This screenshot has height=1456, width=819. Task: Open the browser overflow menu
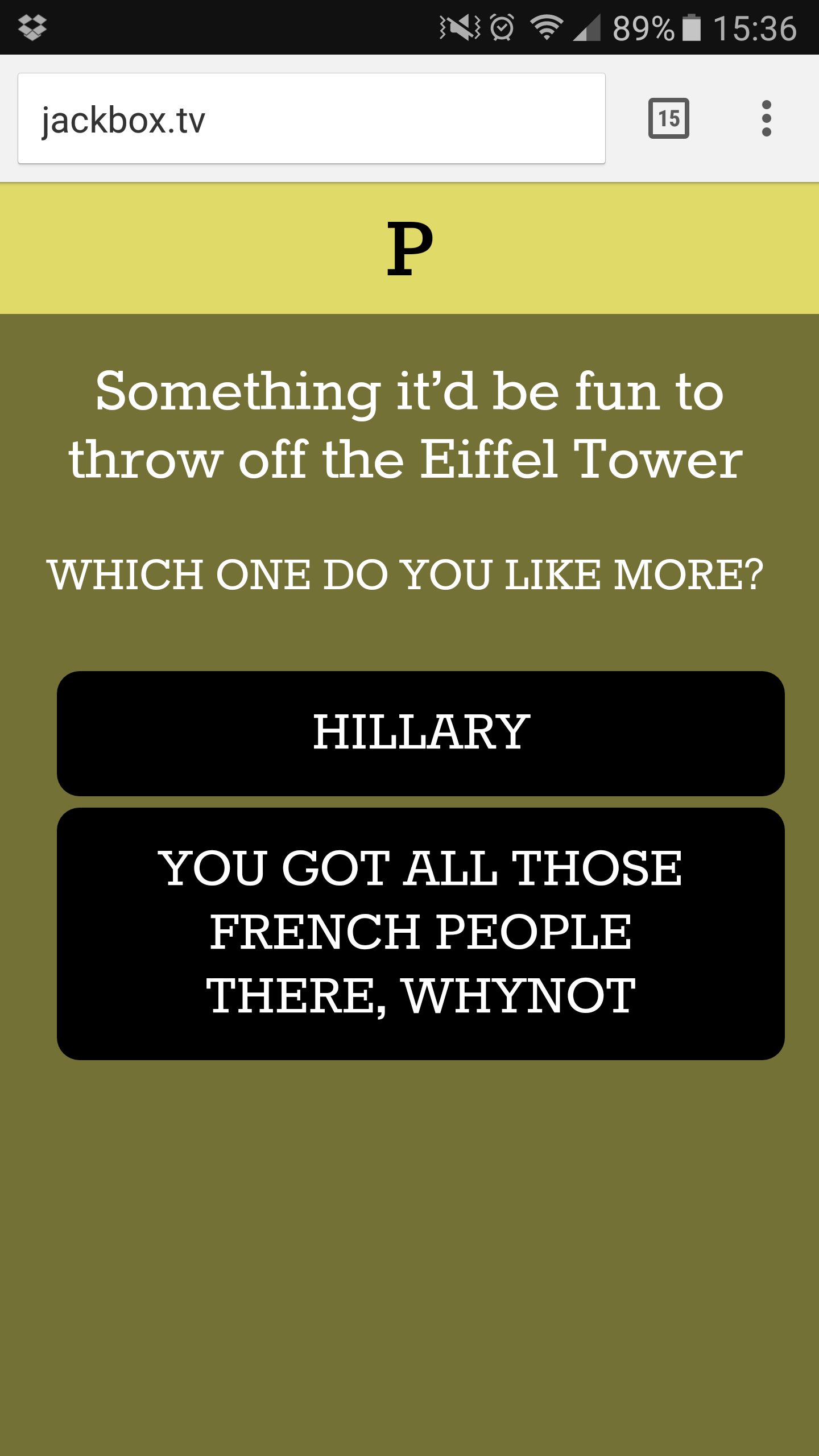pos(766,118)
